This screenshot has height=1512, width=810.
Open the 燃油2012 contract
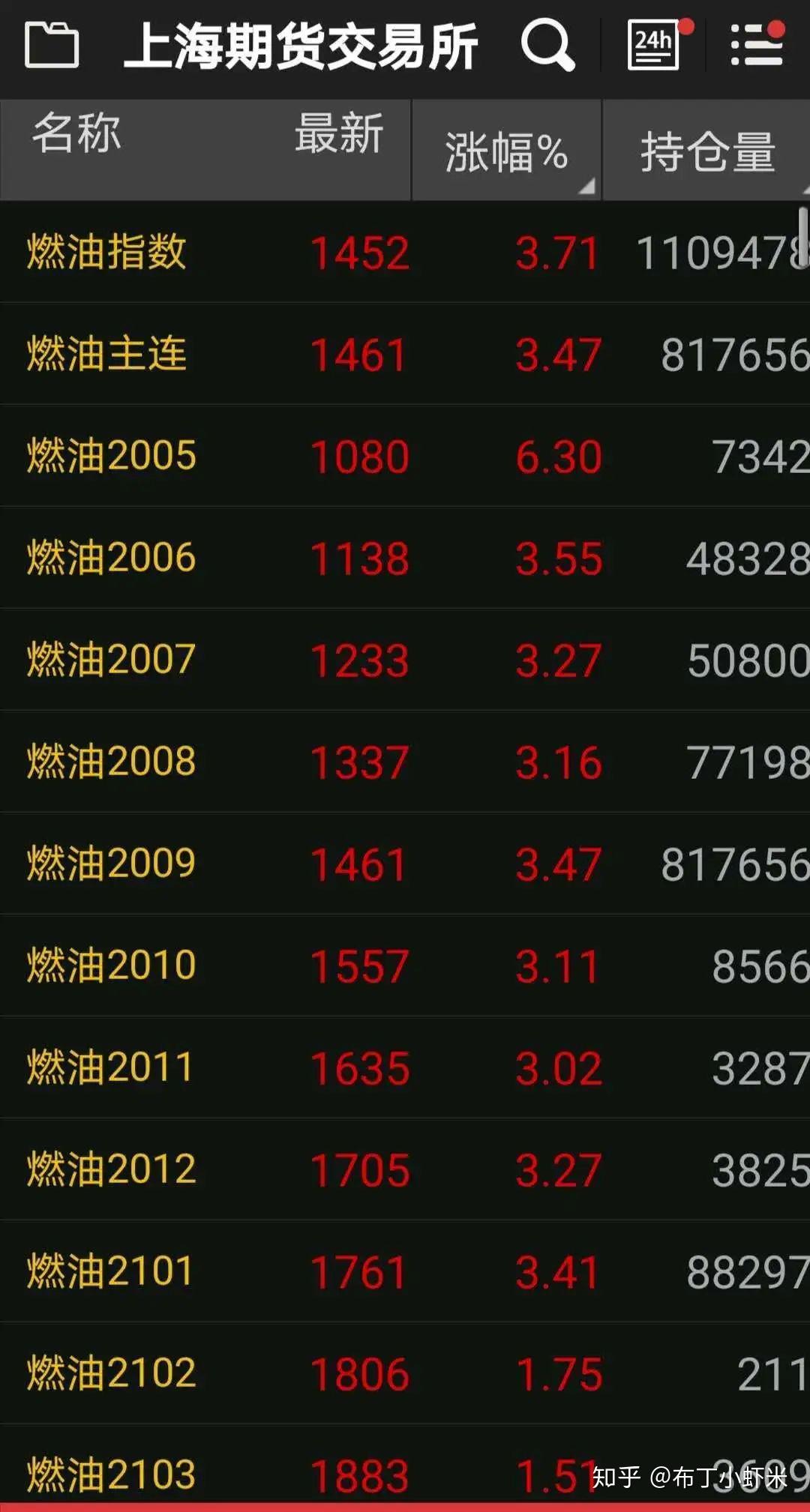pos(405,1169)
